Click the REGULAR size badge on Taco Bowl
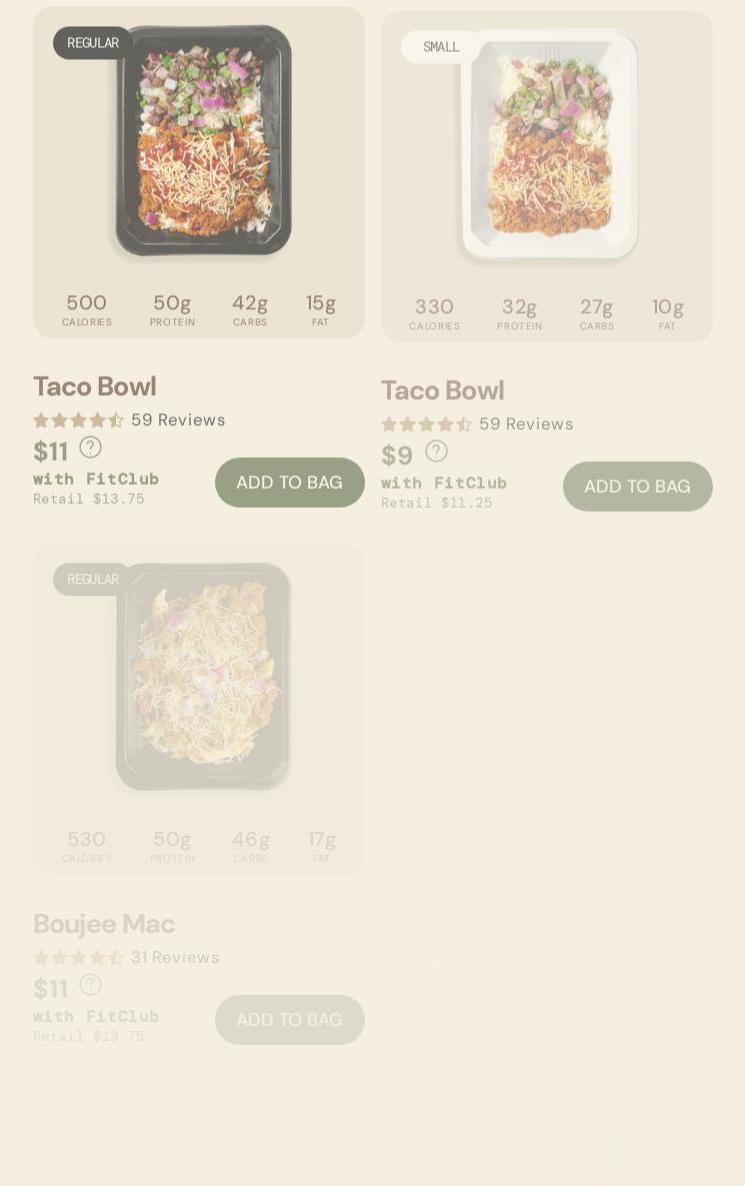The width and height of the screenshot is (745, 1186). (93, 43)
